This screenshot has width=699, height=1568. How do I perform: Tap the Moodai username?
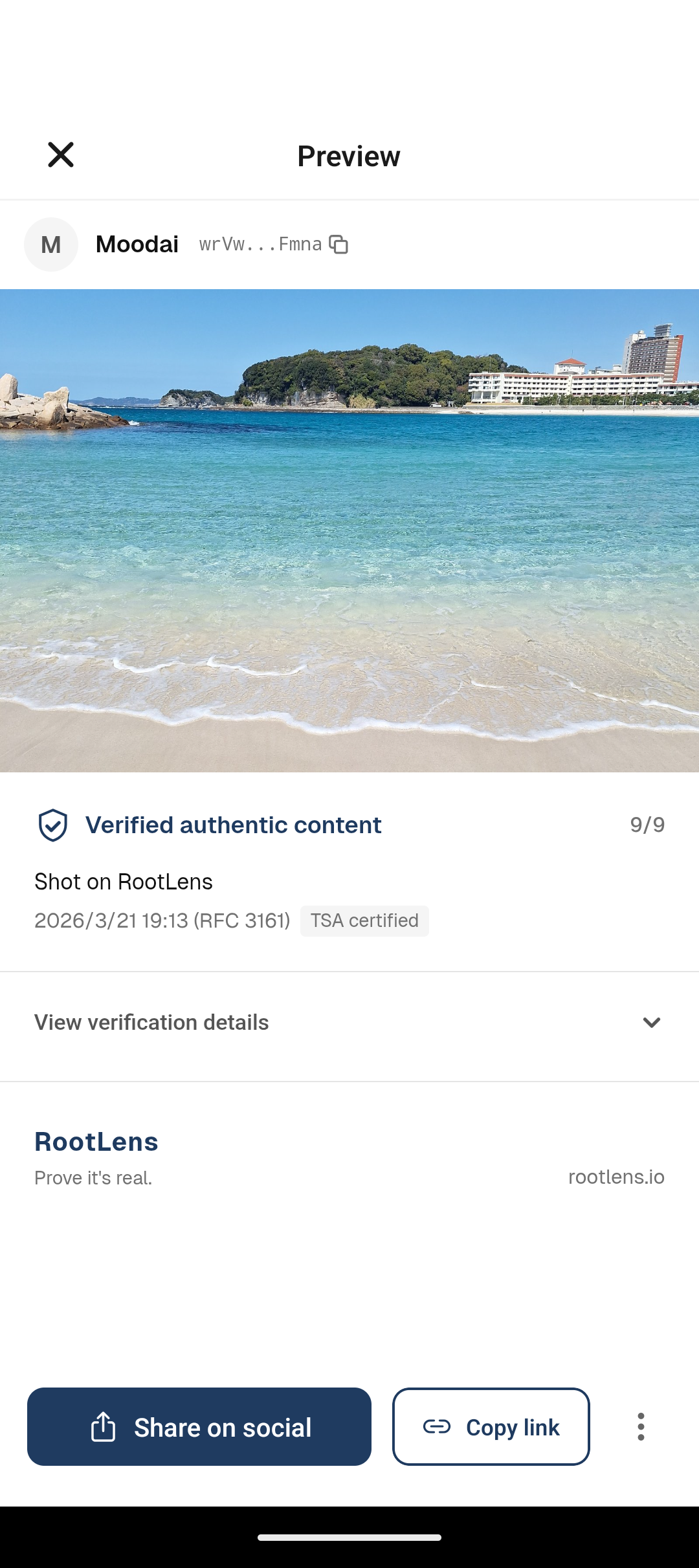coord(137,245)
